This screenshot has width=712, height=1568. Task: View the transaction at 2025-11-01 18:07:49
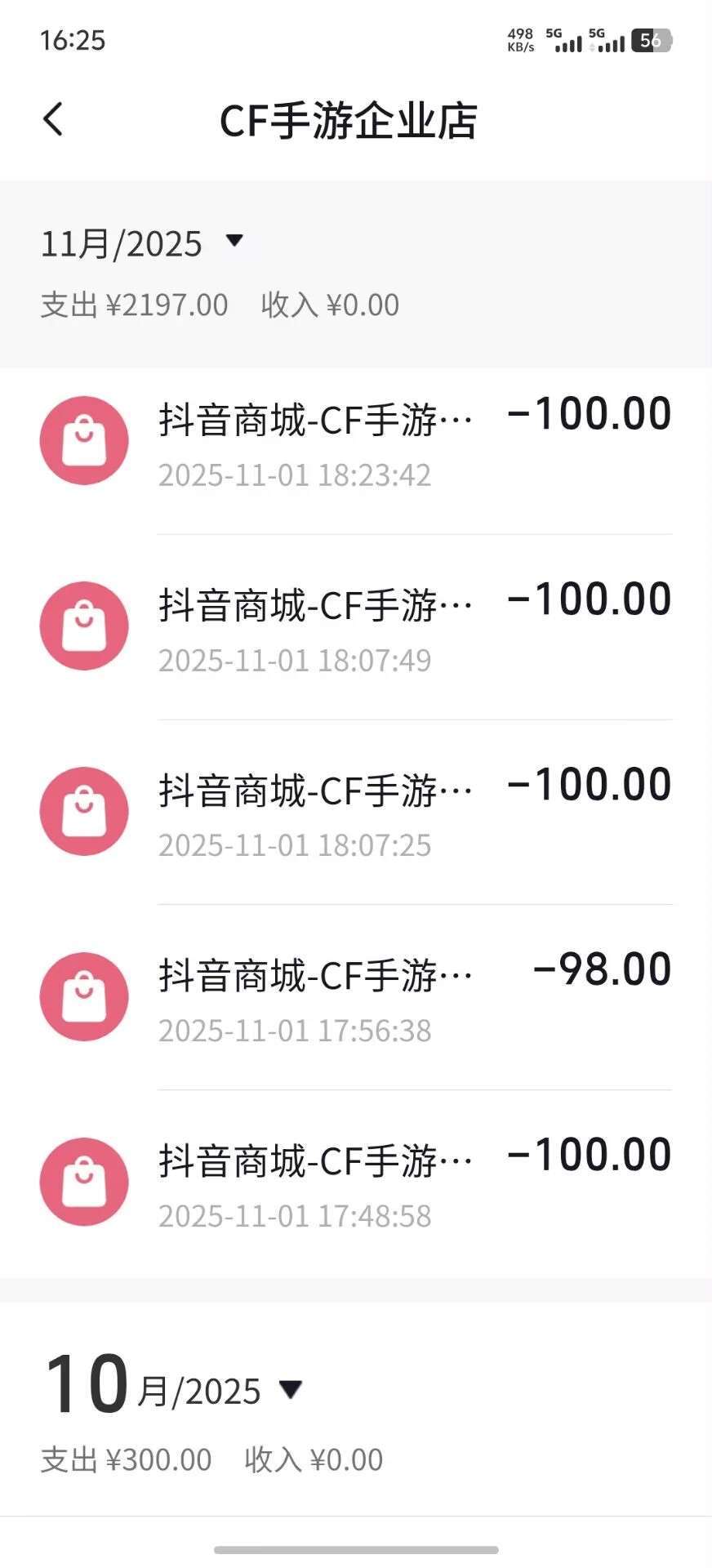click(x=356, y=626)
